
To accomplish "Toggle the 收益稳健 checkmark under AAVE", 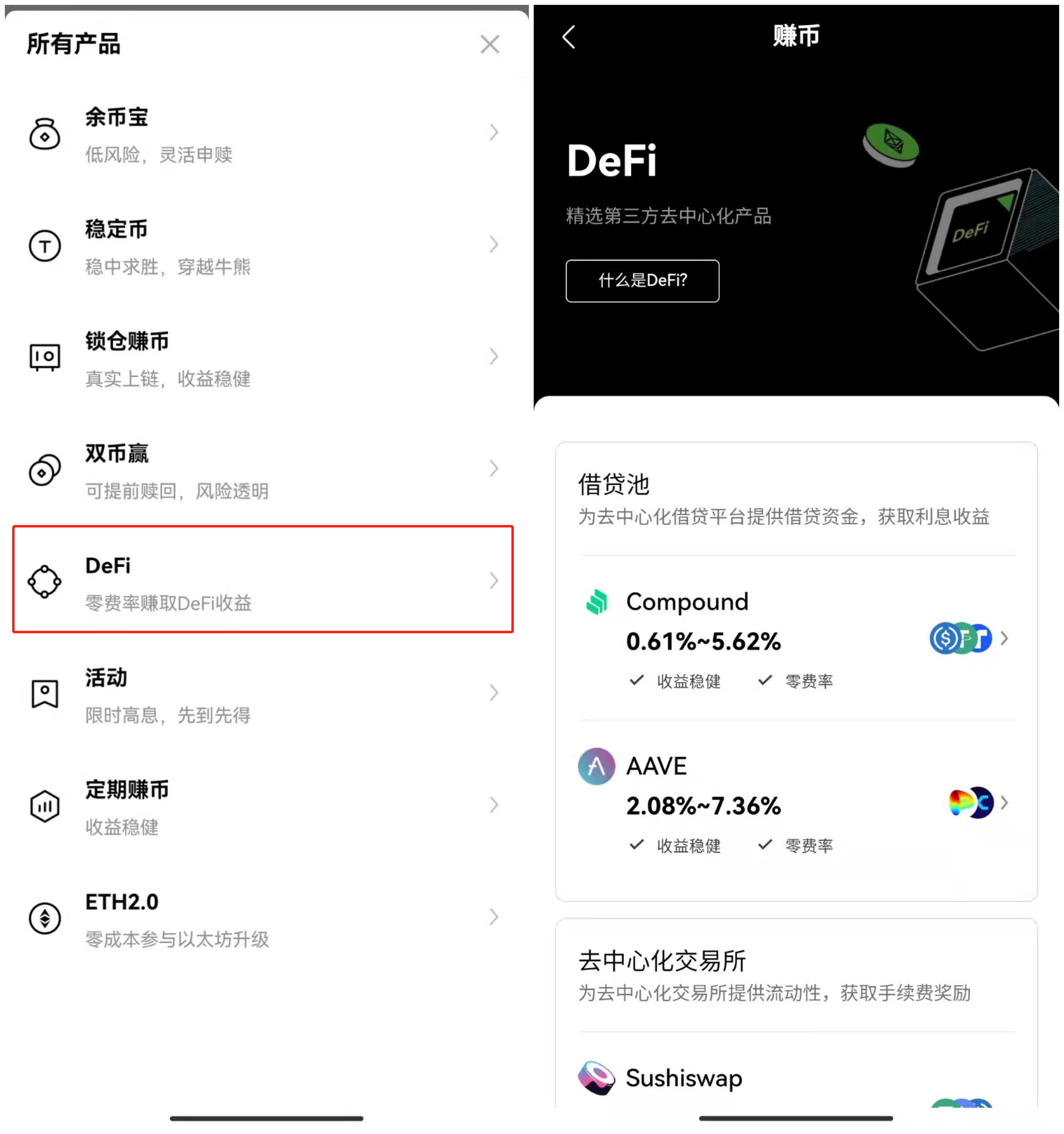I will click(636, 846).
